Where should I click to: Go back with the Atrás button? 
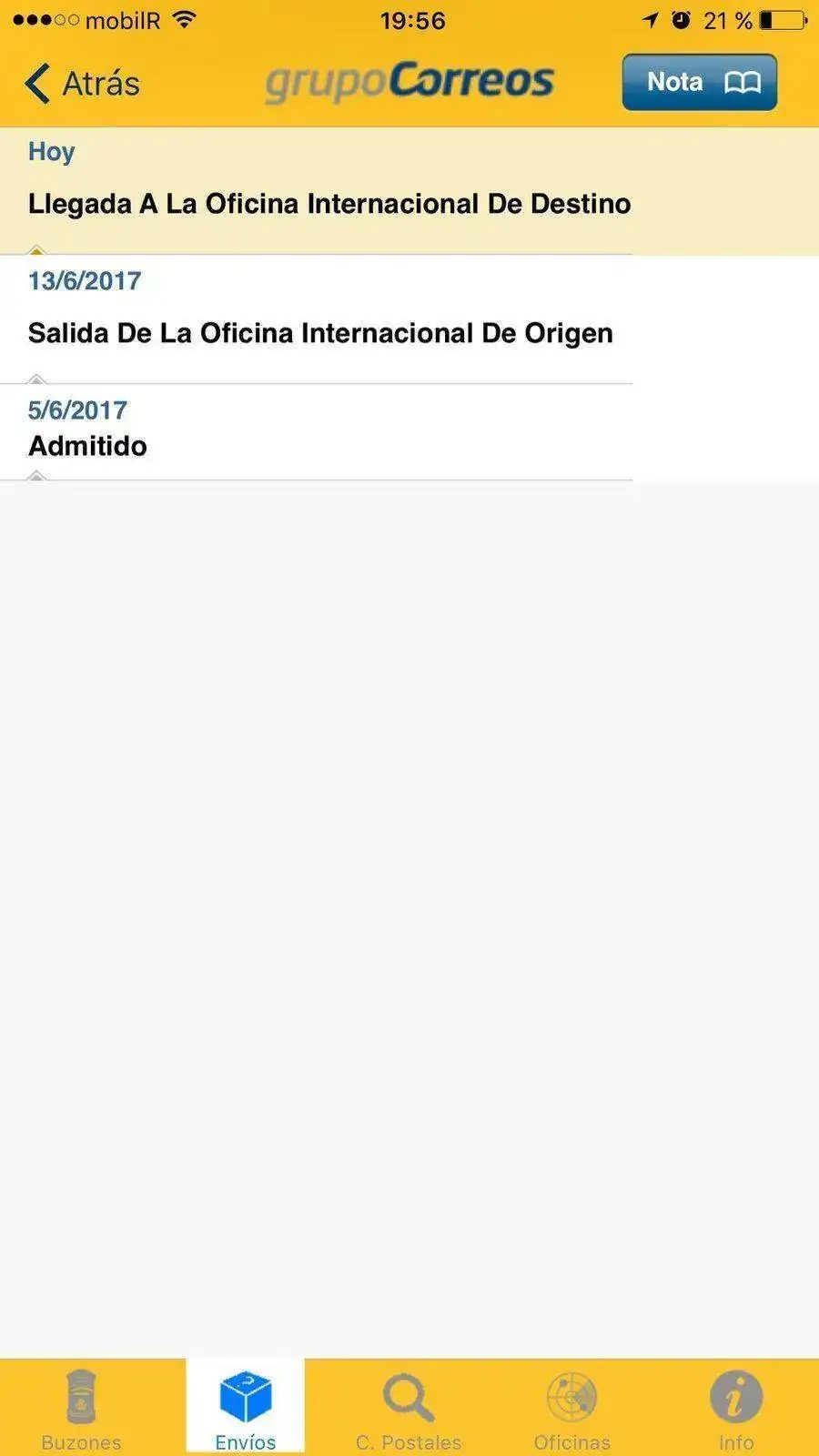[82, 84]
